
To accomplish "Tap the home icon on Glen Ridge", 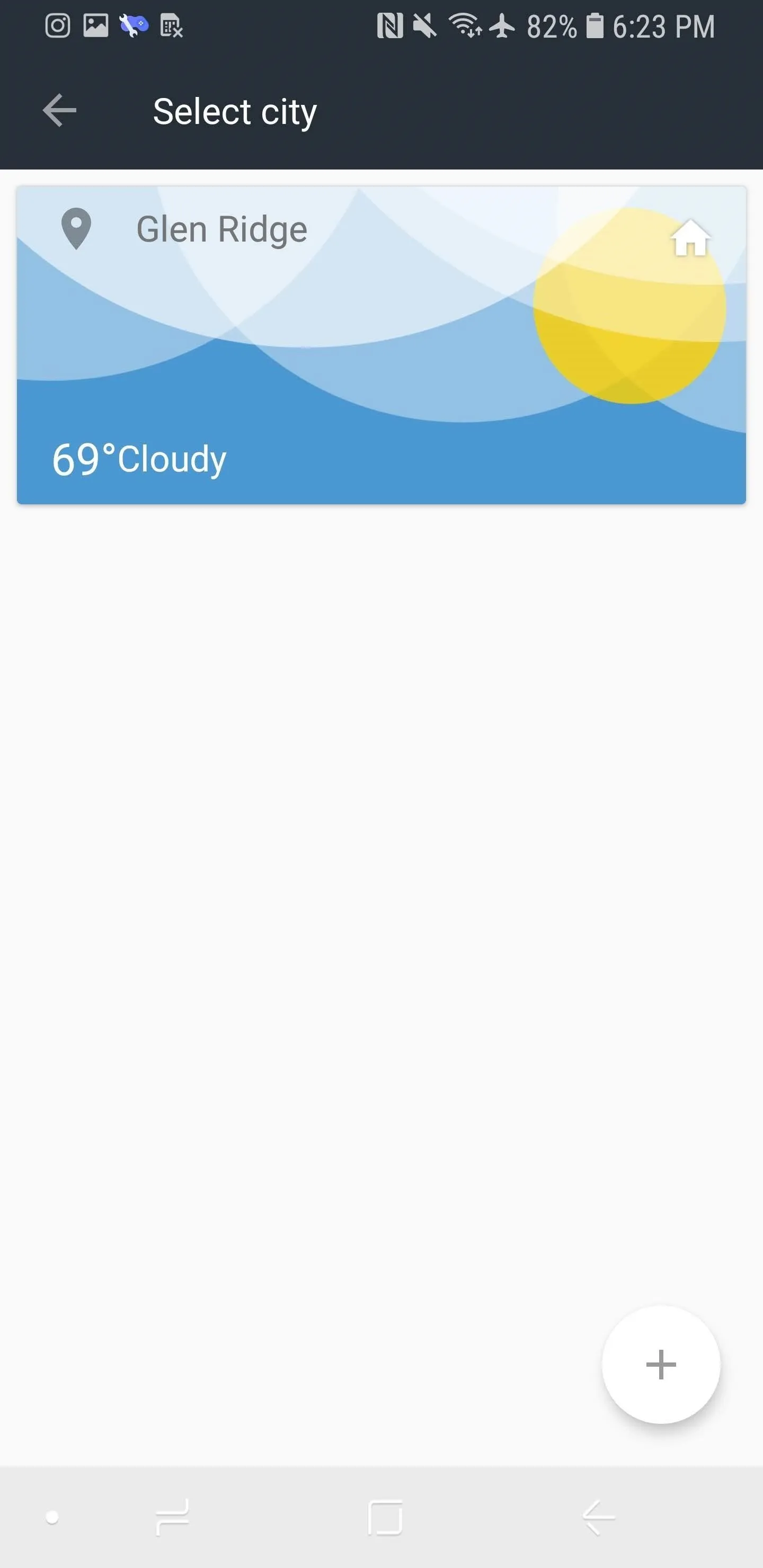I will [x=690, y=238].
